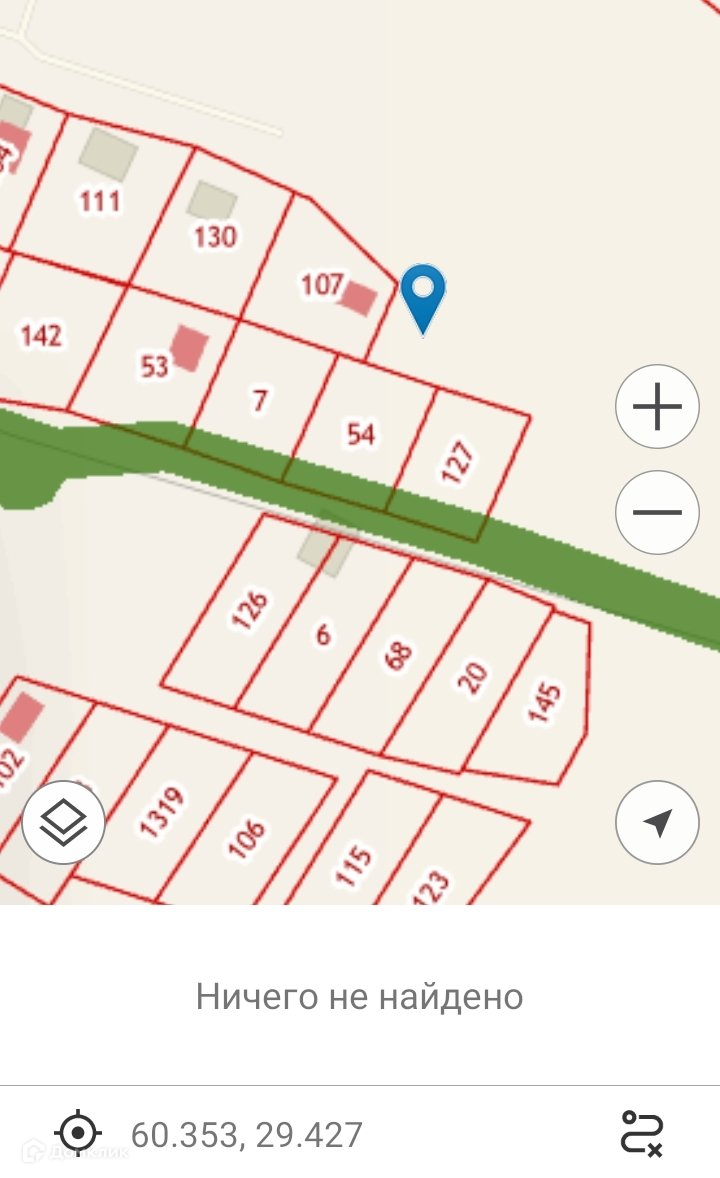Zoom out with the minus button
The image size is (720, 1178).
click(x=657, y=512)
